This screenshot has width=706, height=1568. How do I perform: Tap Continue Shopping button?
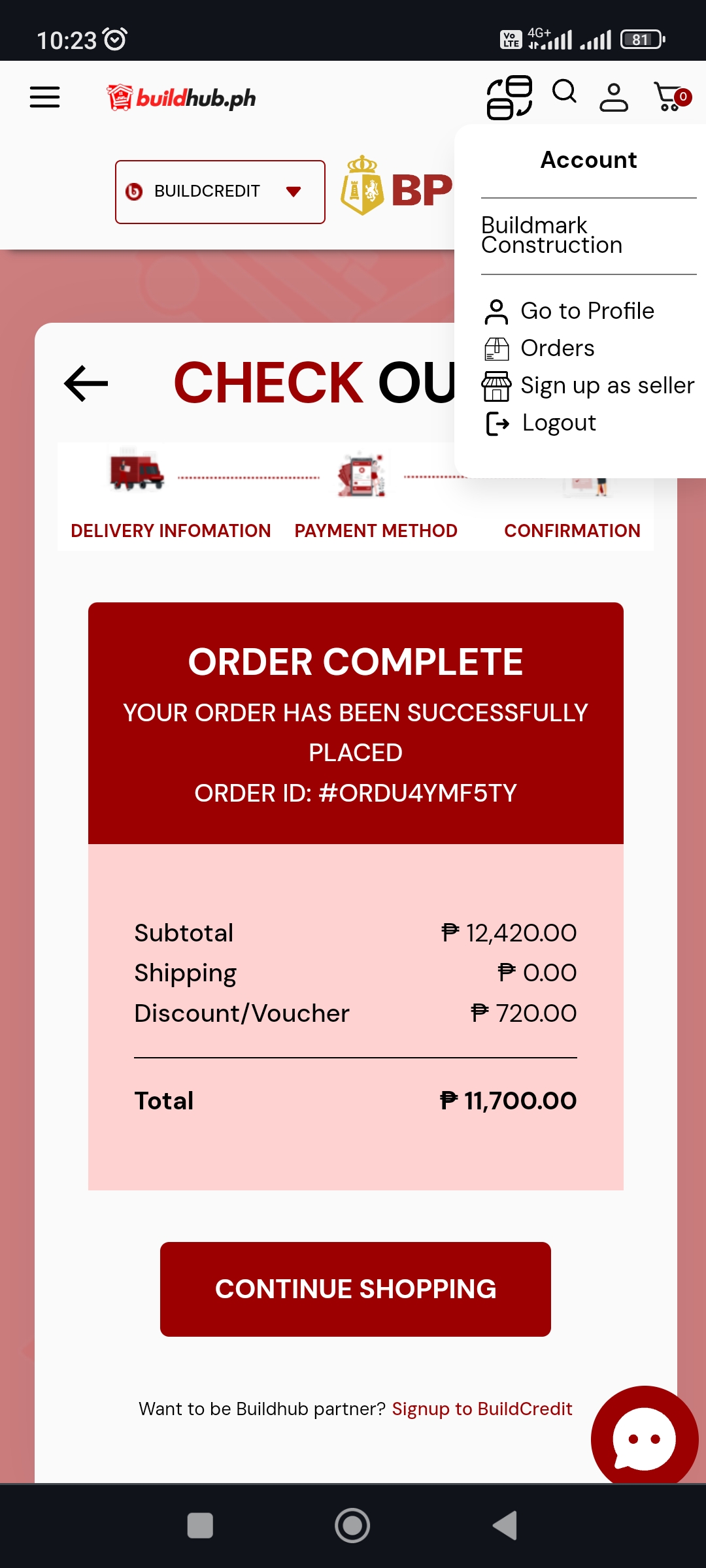tap(355, 1289)
